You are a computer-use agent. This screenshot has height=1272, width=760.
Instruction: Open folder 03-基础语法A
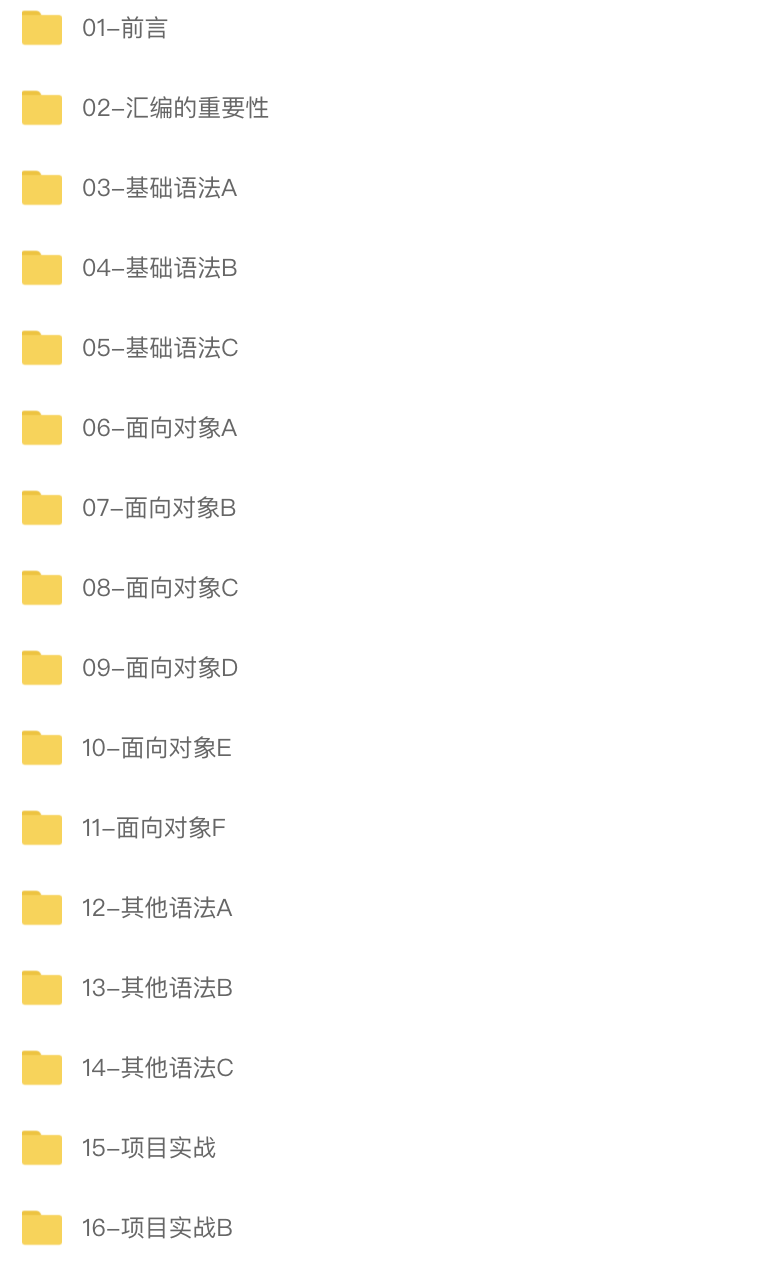tap(159, 188)
